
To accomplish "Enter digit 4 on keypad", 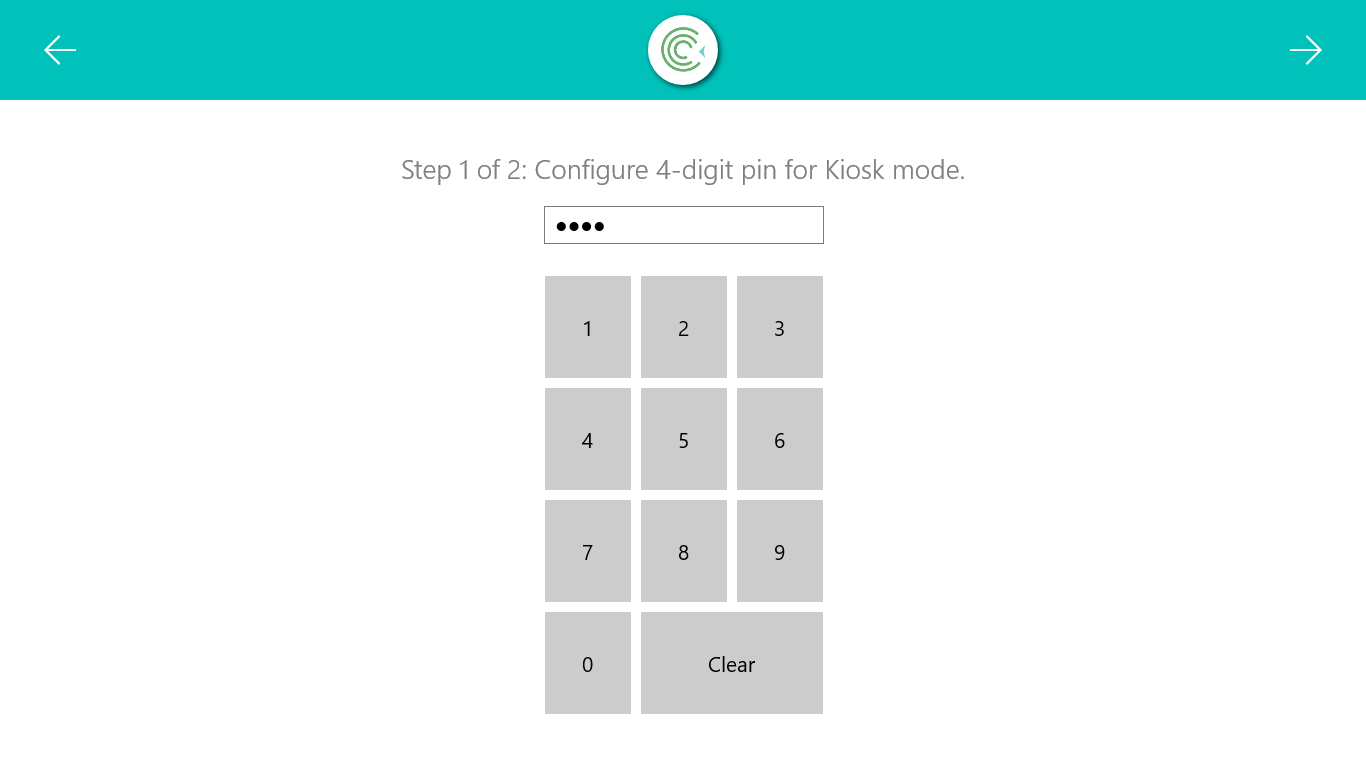I will pyautogui.click(x=587, y=439).
